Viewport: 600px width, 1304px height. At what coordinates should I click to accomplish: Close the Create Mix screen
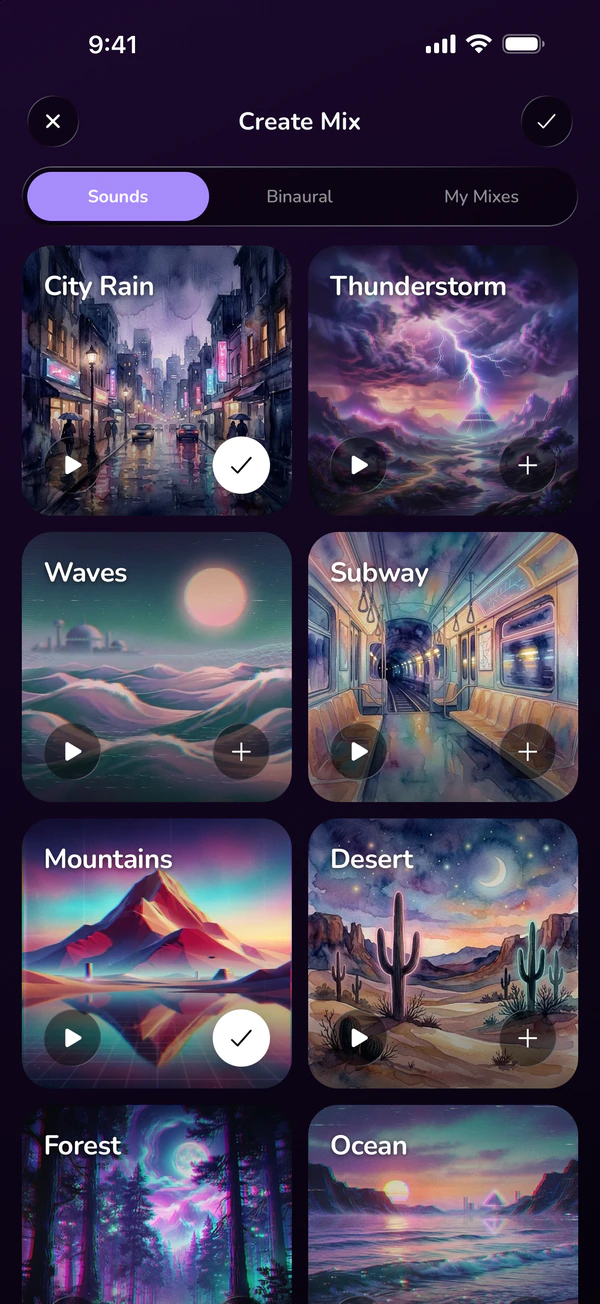(53, 122)
